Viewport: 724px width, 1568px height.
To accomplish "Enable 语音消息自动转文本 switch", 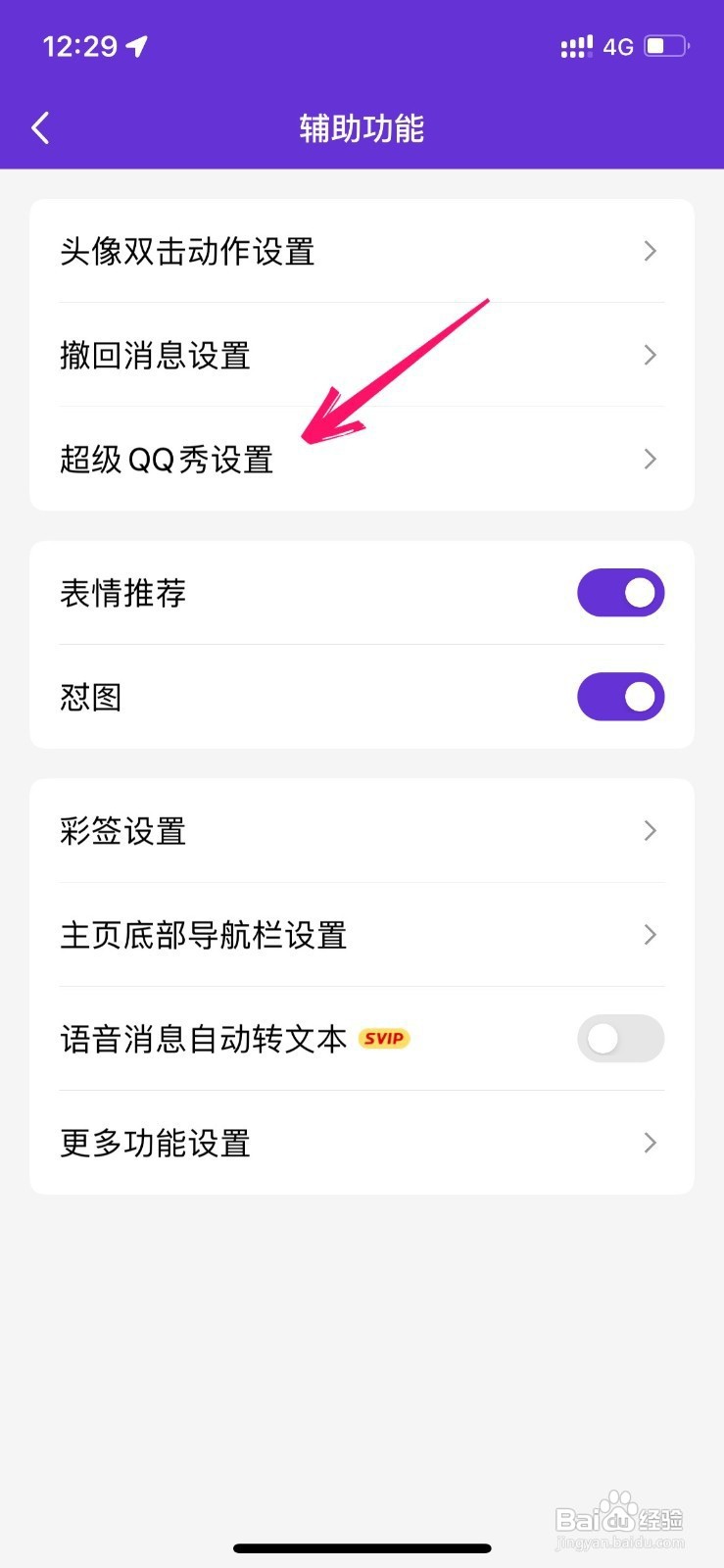I will click(x=621, y=1039).
